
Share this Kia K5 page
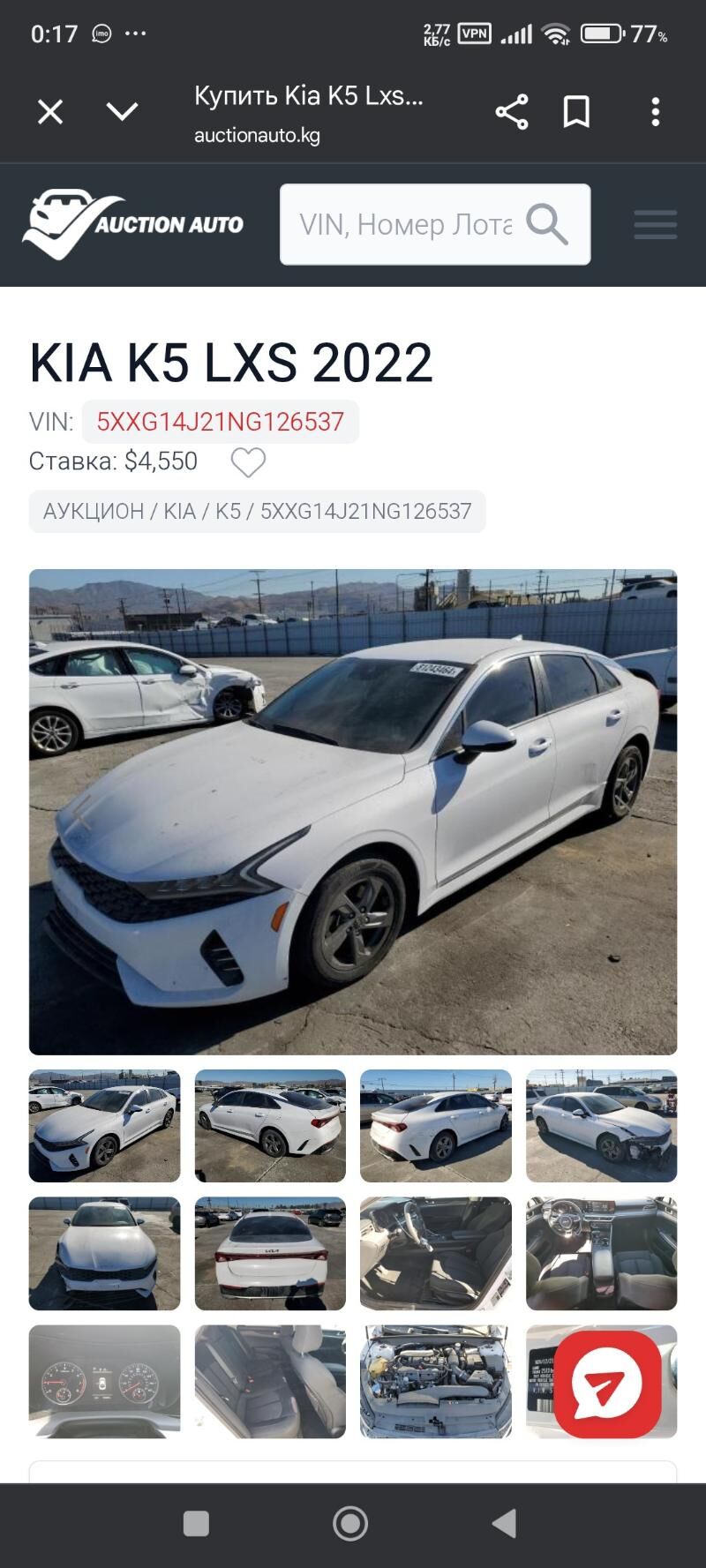[512, 112]
